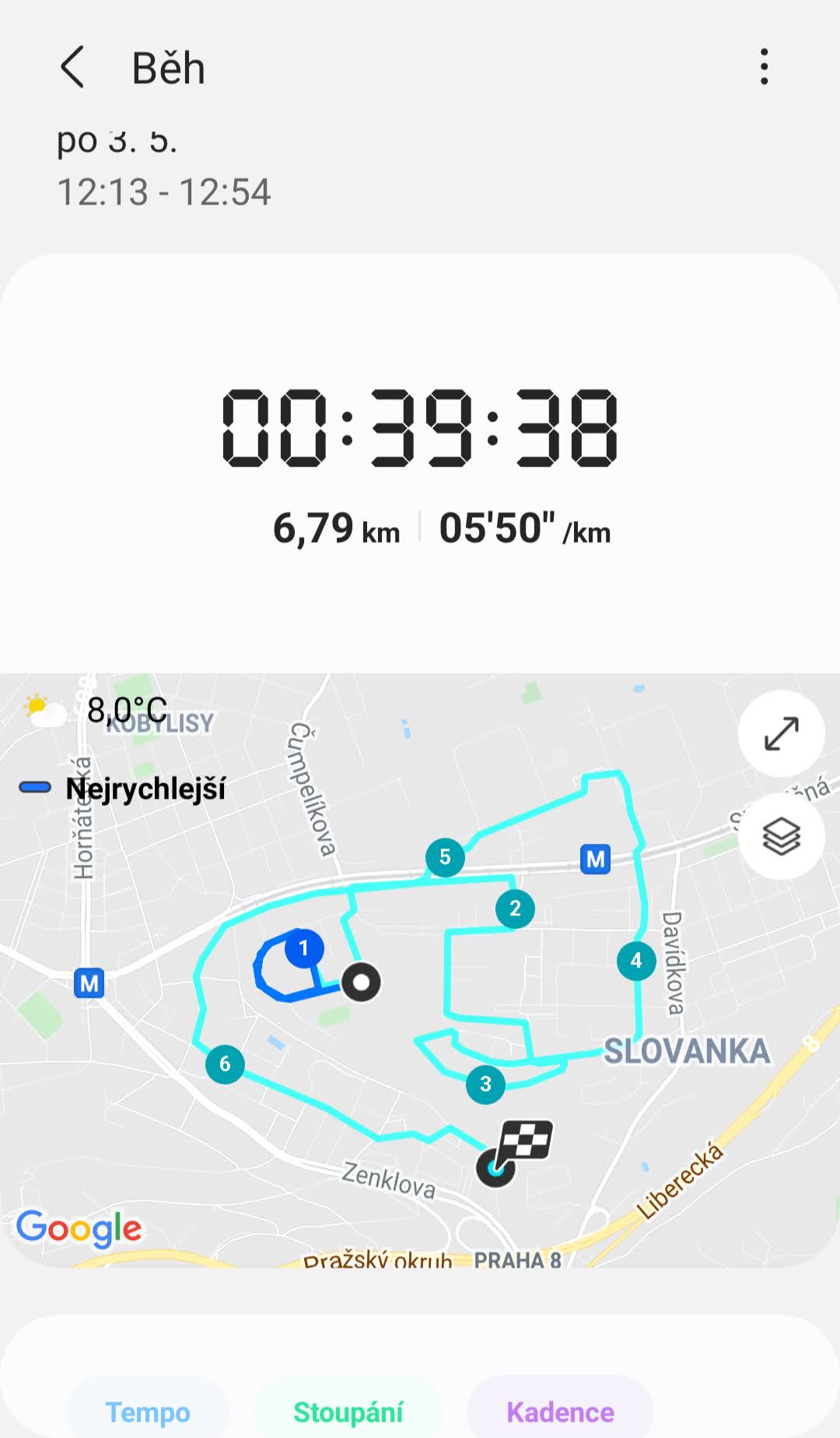
Task: Select the Stoupání chip
Action: pos(348,1412)
